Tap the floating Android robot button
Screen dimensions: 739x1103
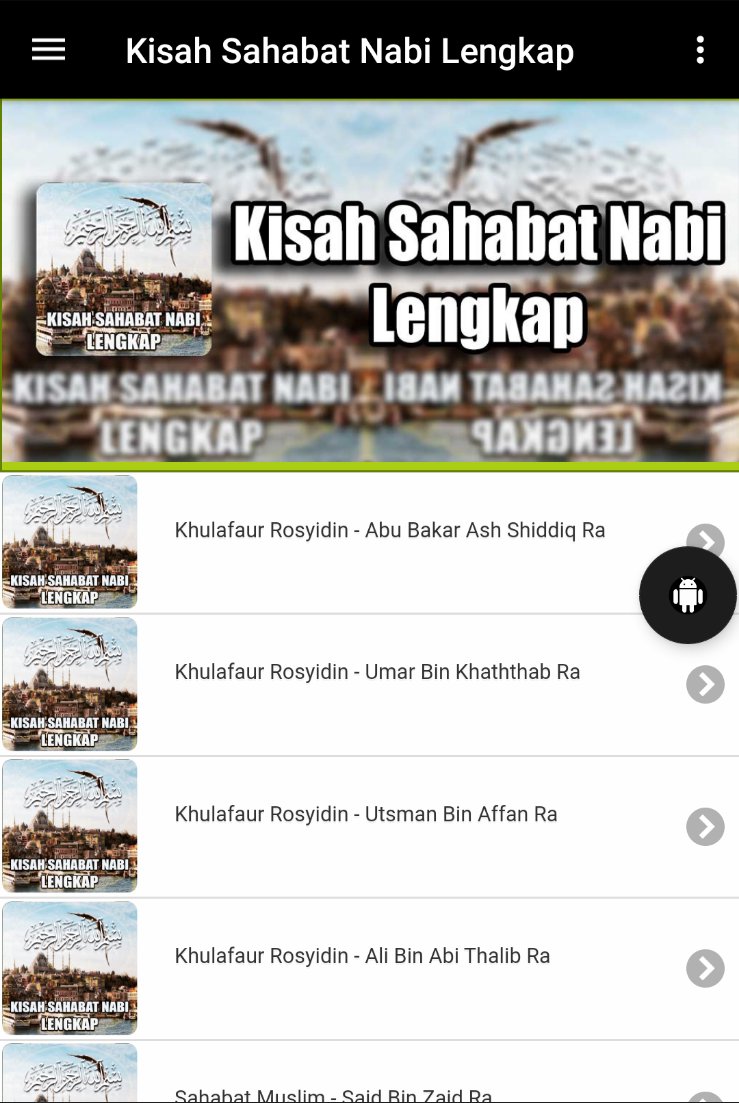[687, 594]
